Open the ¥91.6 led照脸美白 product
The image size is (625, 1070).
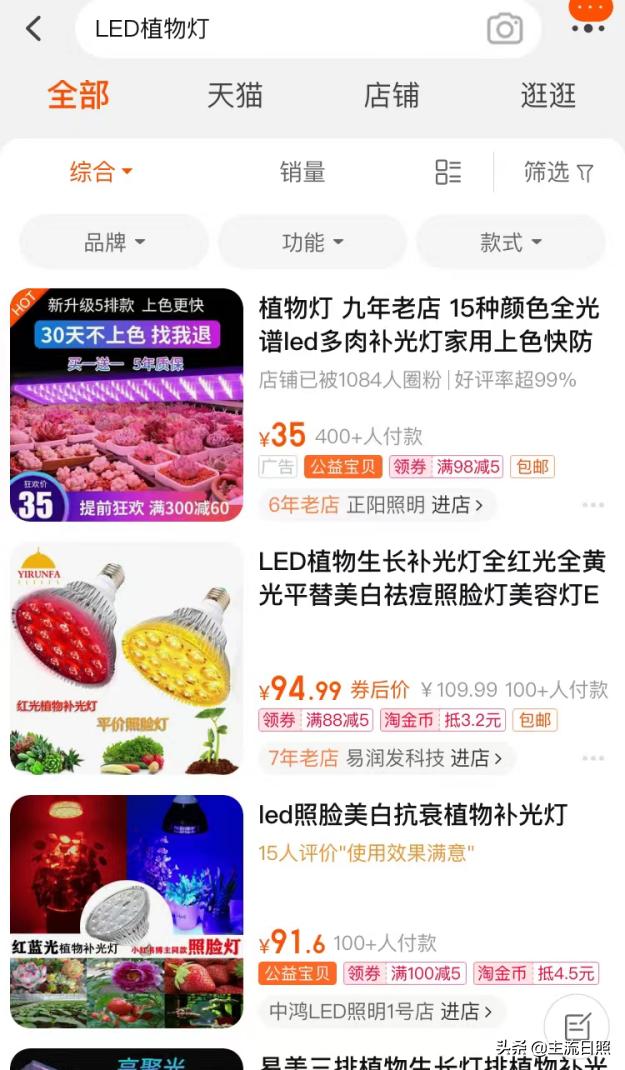coord(413,814)
